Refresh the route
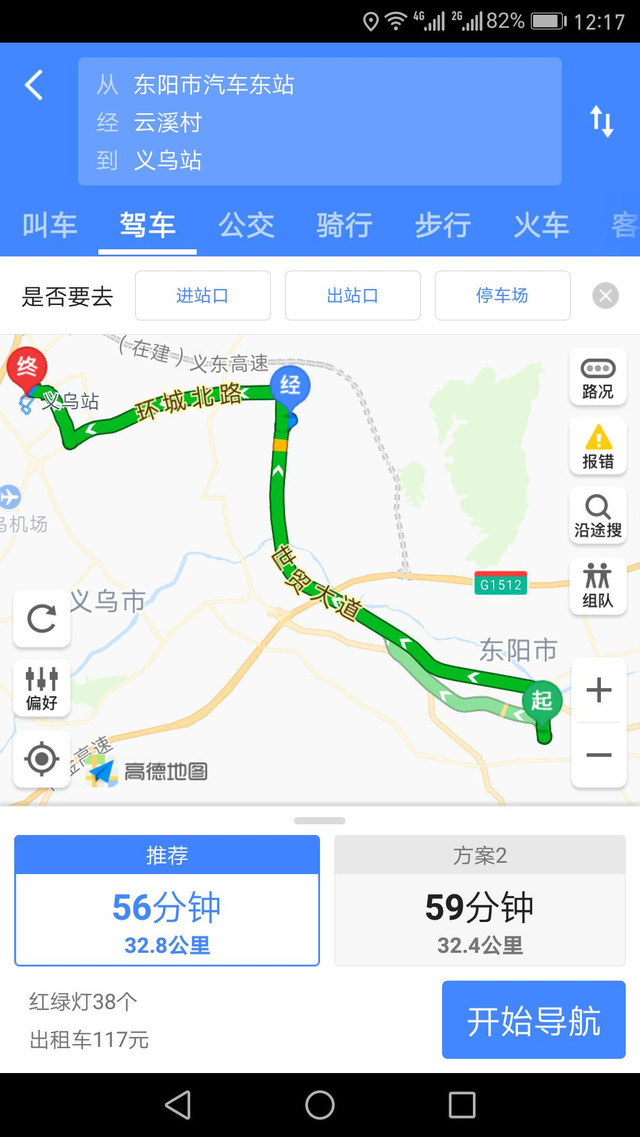 click(x=42, y=619)
